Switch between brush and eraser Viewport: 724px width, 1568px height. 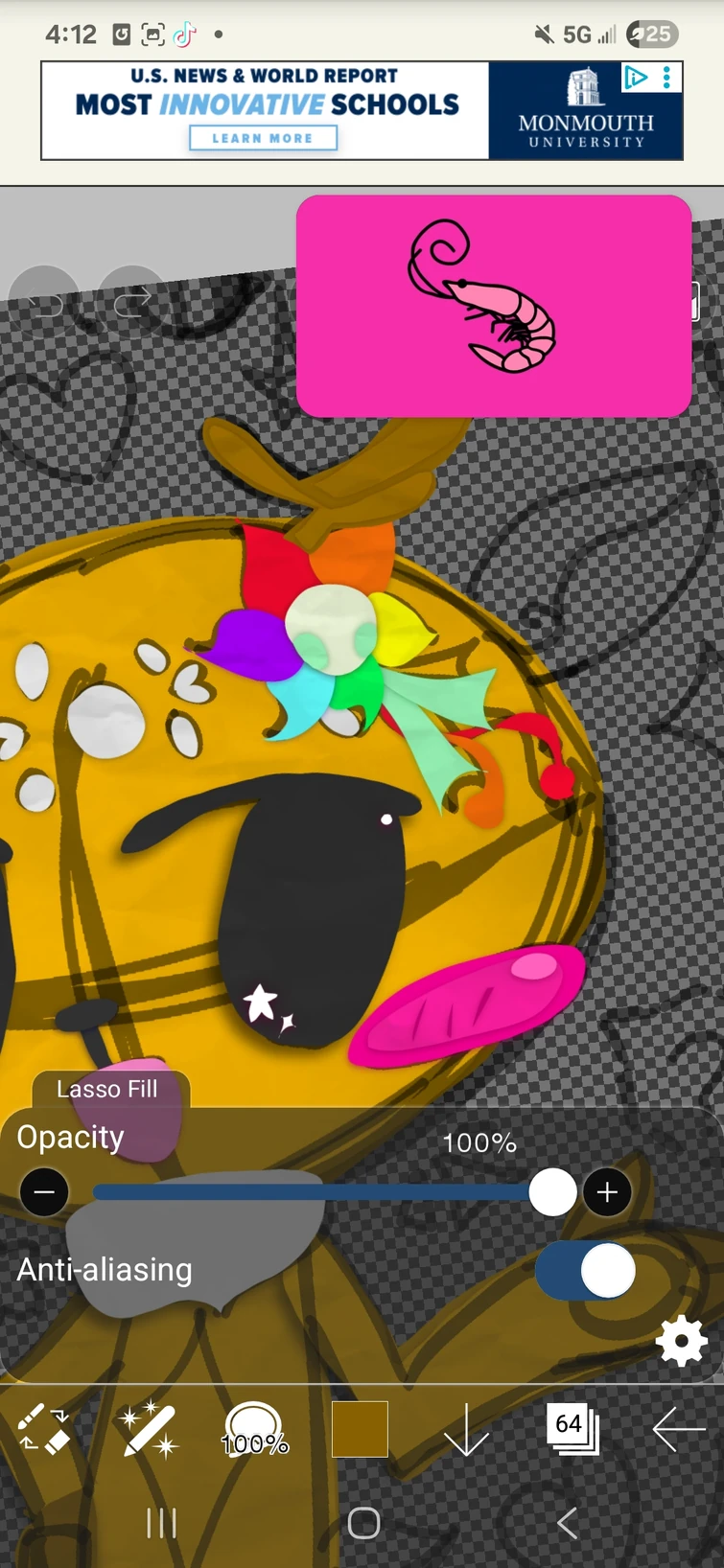[x=44, y=1429]
